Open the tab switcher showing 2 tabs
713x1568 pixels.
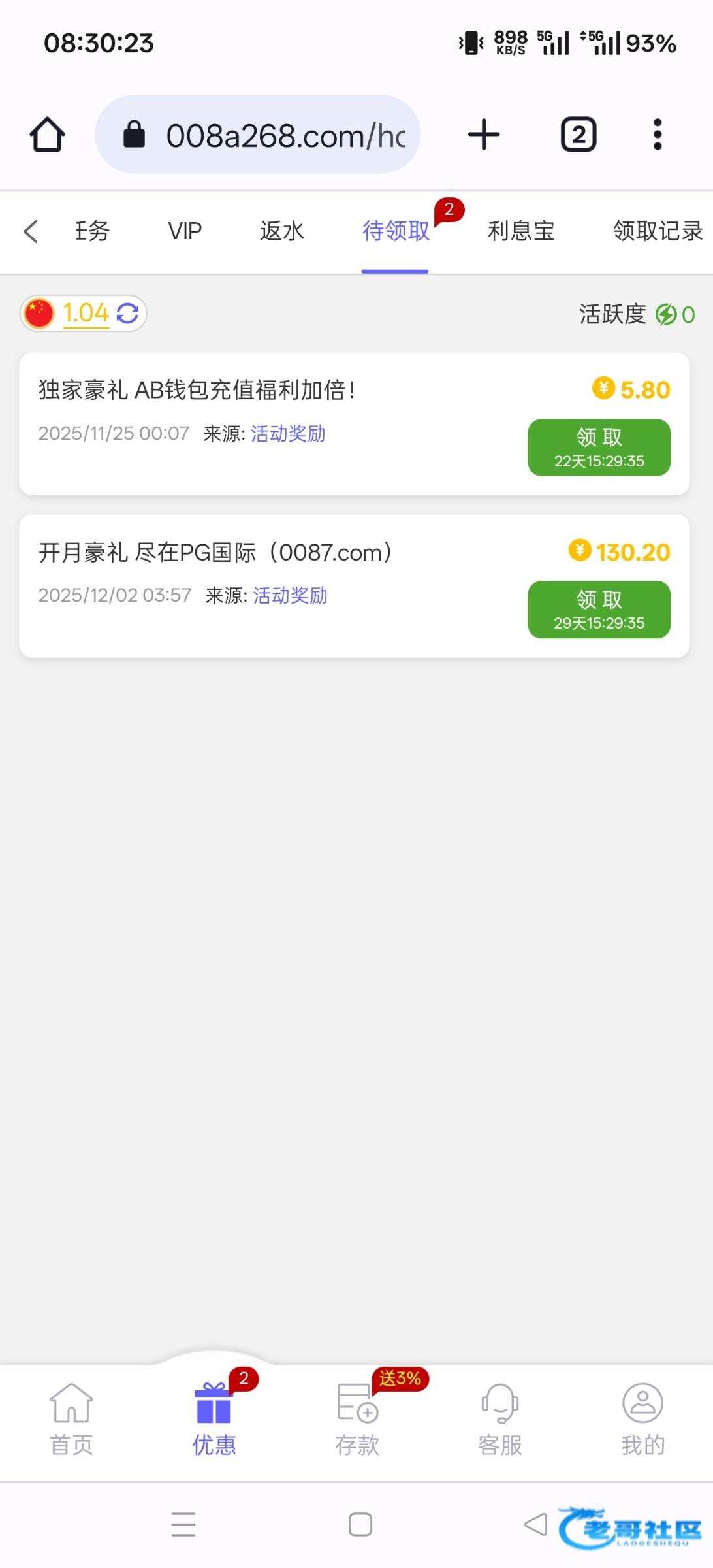(x=578, y=135)
